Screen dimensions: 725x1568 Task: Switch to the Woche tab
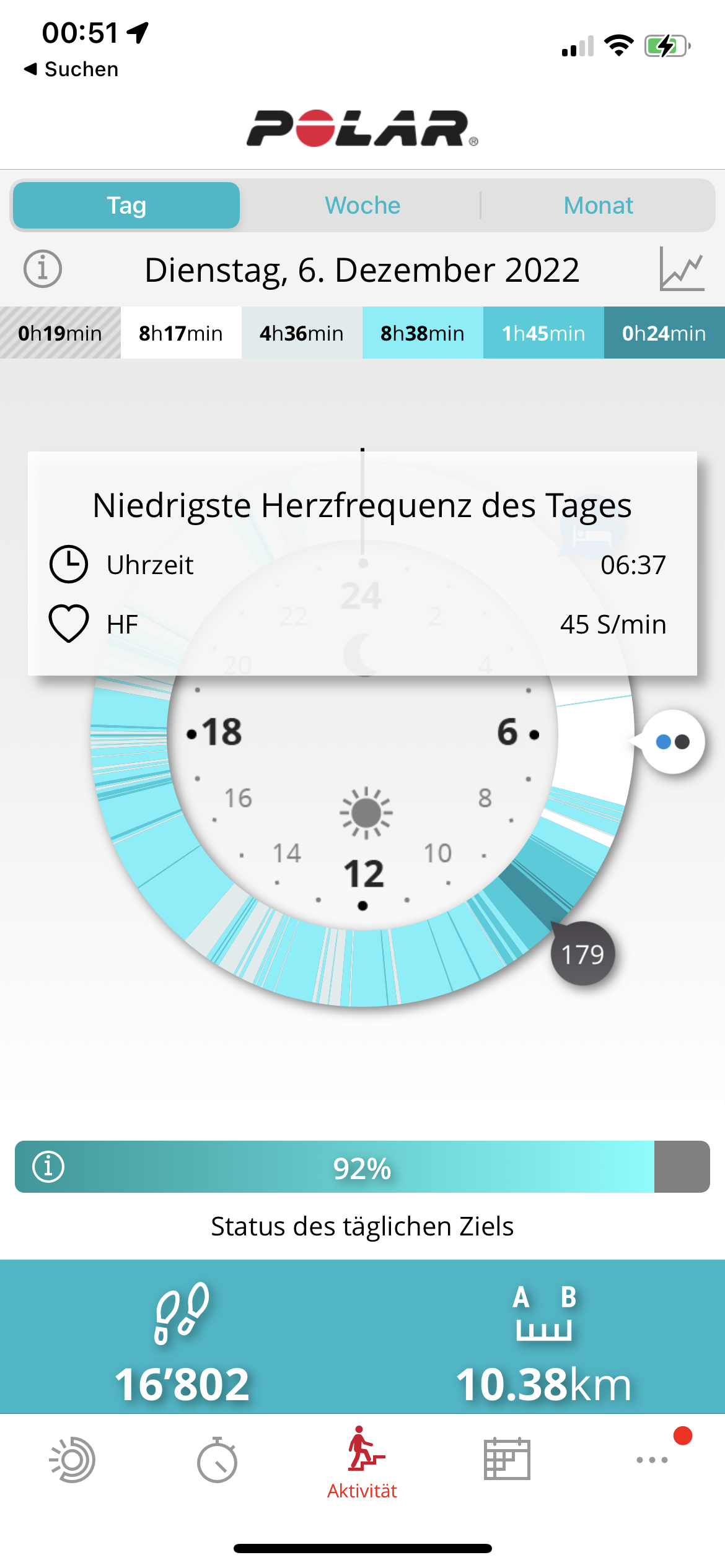pyautogui.click(x=362, y=204)
